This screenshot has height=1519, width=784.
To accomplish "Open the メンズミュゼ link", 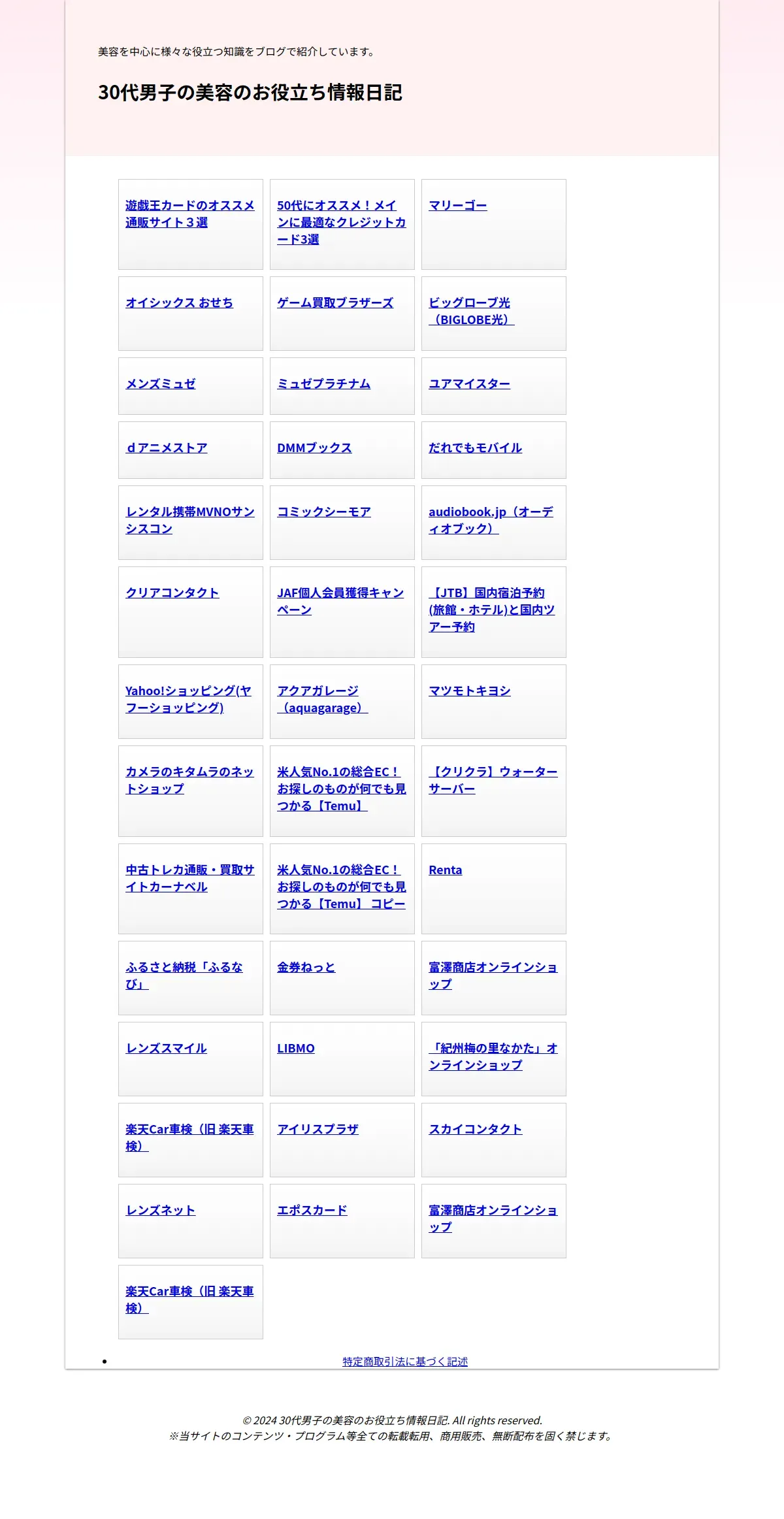I will [x=161, y=384].
